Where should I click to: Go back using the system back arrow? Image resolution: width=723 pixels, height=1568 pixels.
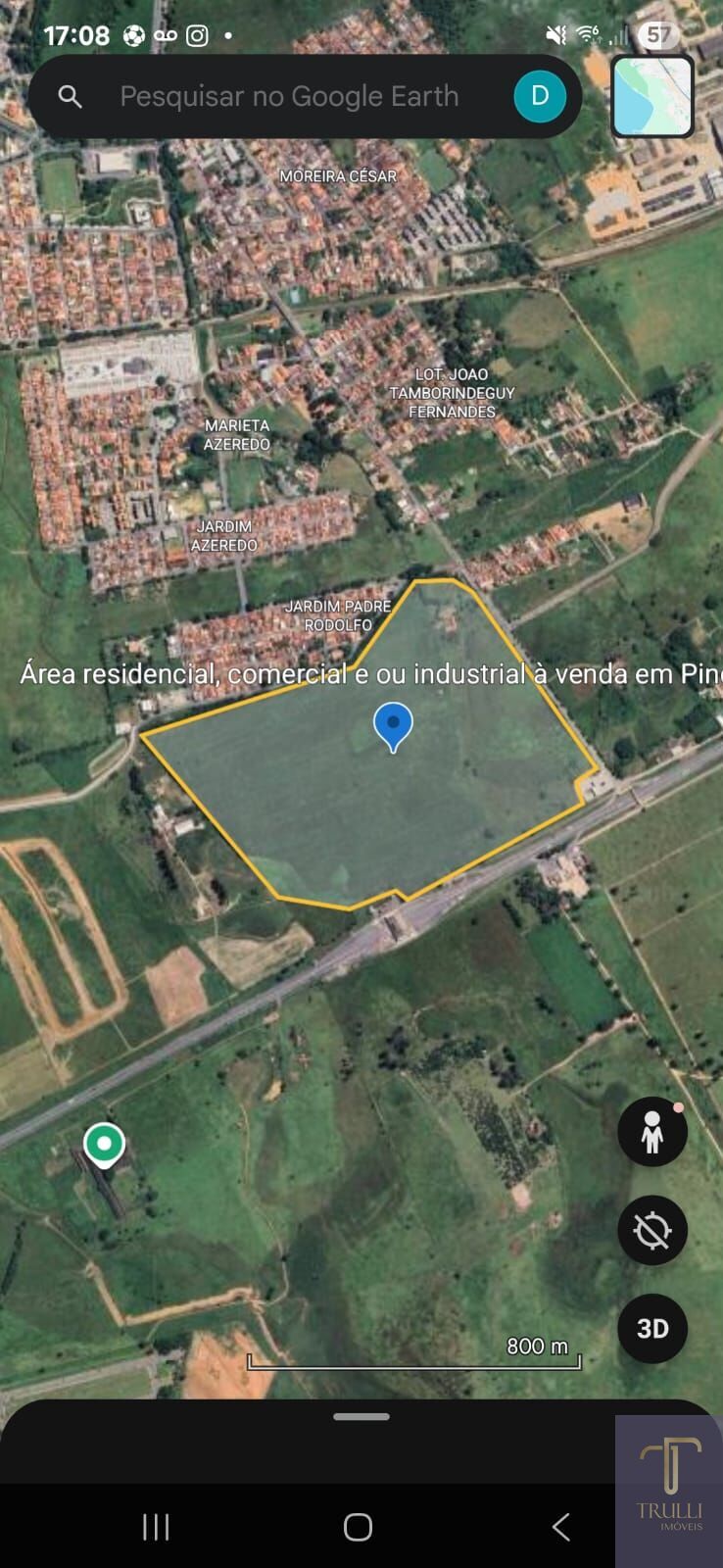tap(560, 1527)
